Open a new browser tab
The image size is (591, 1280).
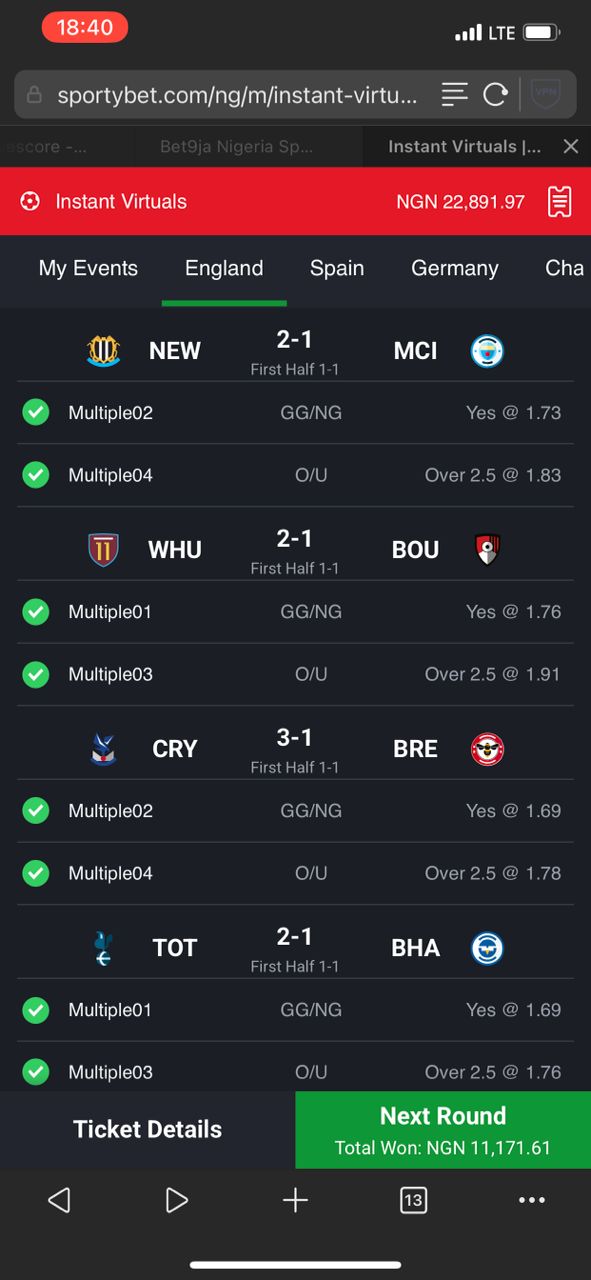295,1200
